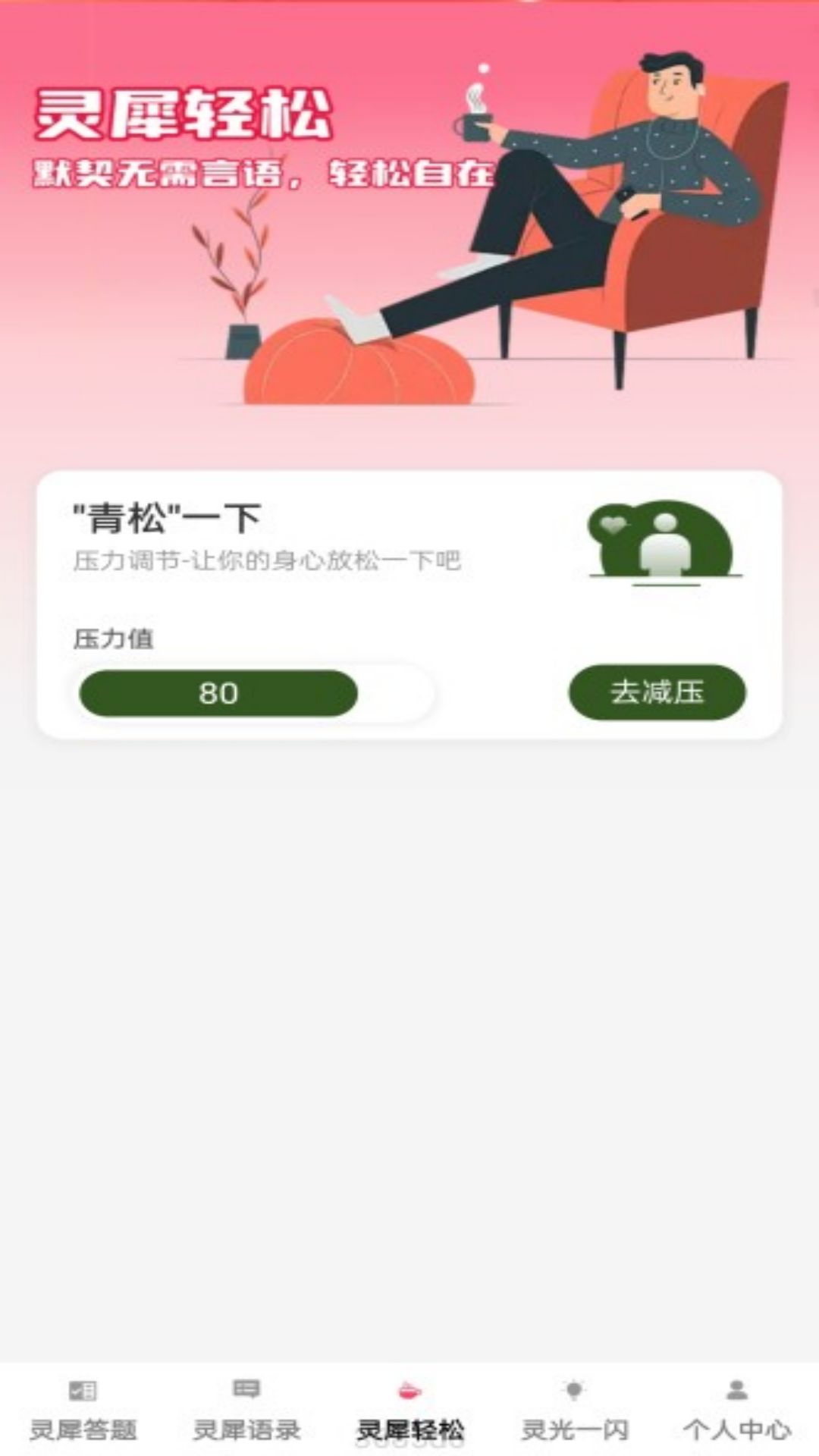This screenshot has width=819, height=1456.
Task: Switch to the 灵犀答题 tab
Action: click(83, 1411)
